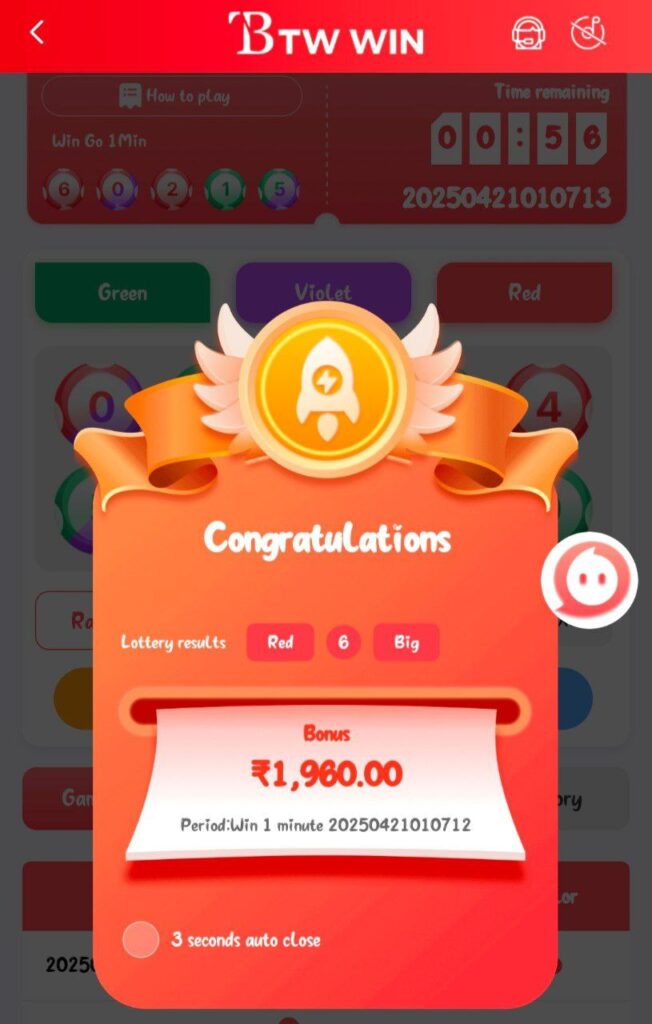Open customer service headset icon
The height and width of the screenshot is (1024, 652).
pos(528,33)
